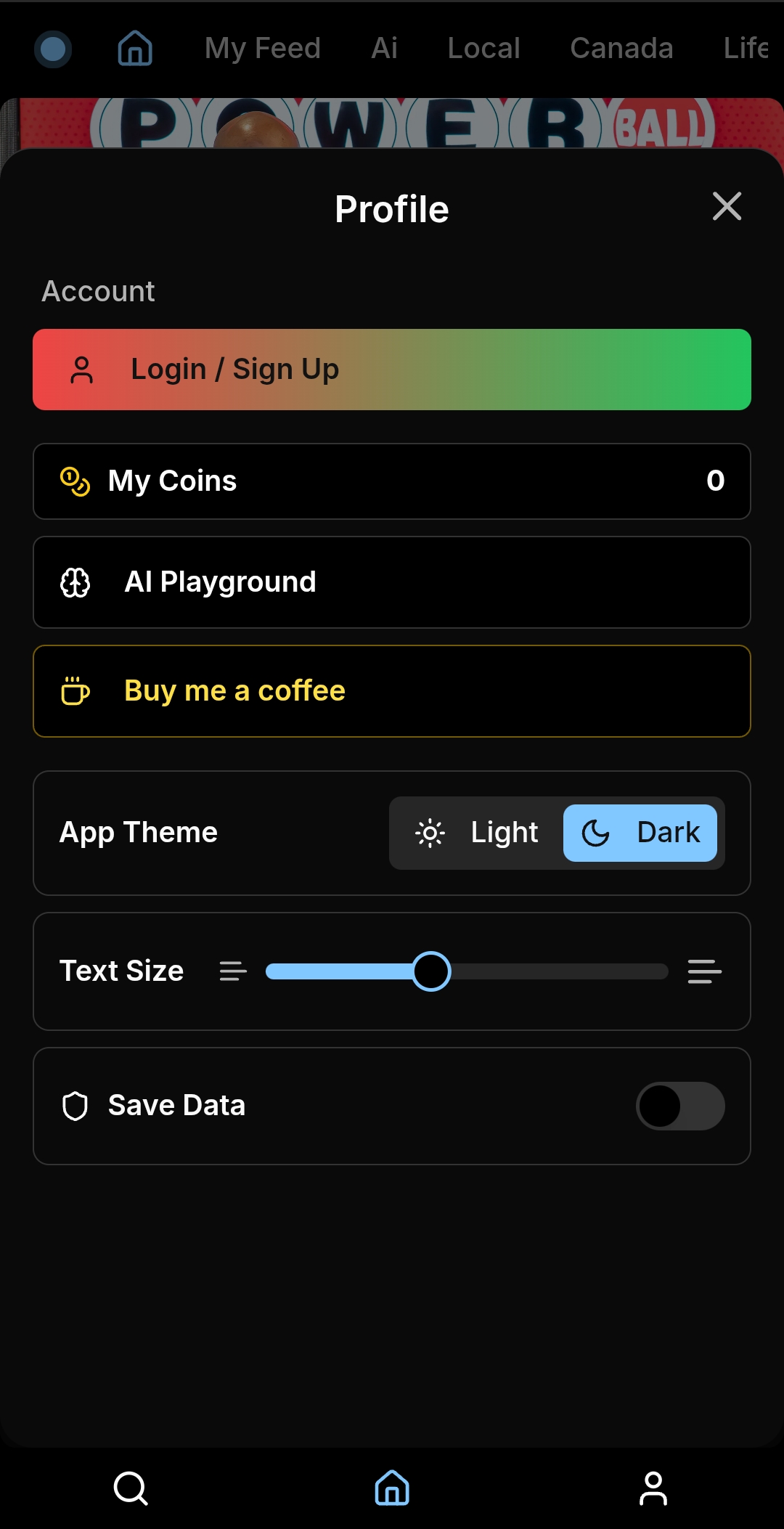Tap the Login / Sign Up button

(x=391, y=369)
